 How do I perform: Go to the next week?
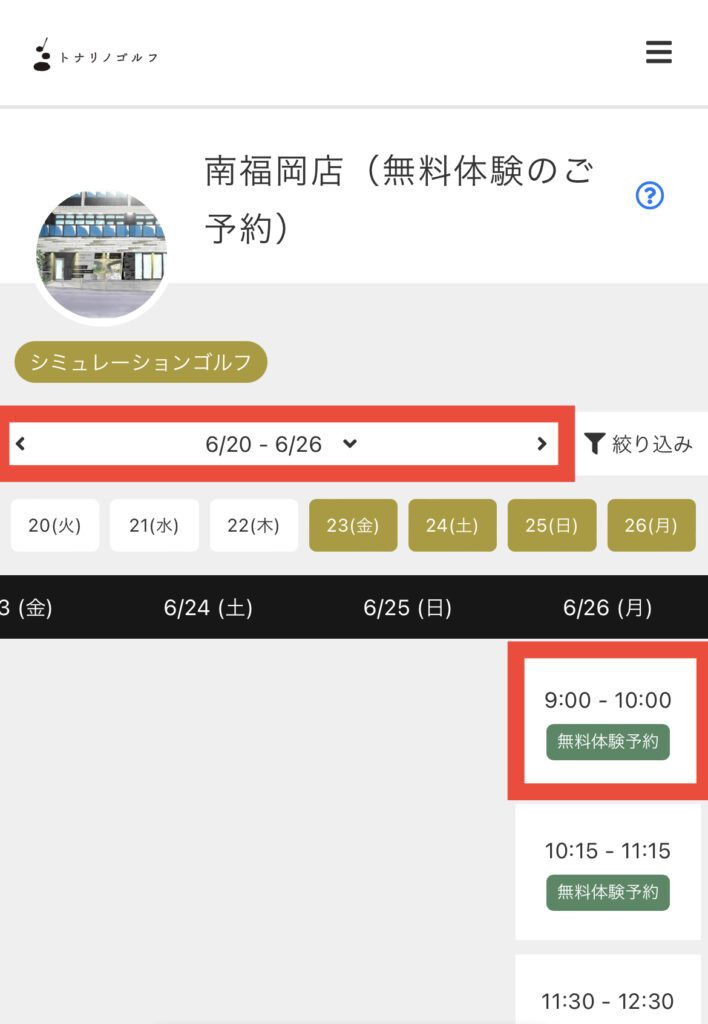pos(541,444)
